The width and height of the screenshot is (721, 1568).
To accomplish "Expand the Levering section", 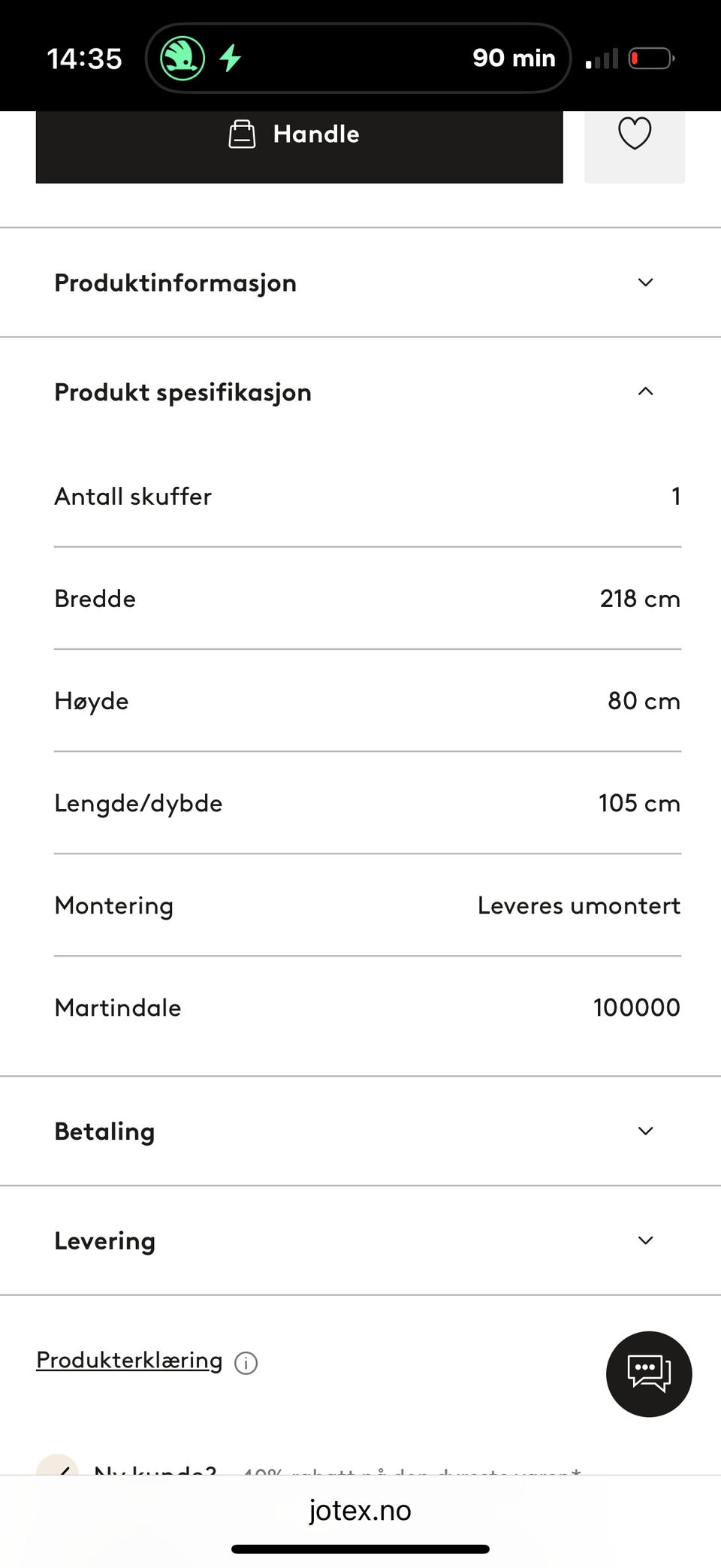I will coord(644,1240).
